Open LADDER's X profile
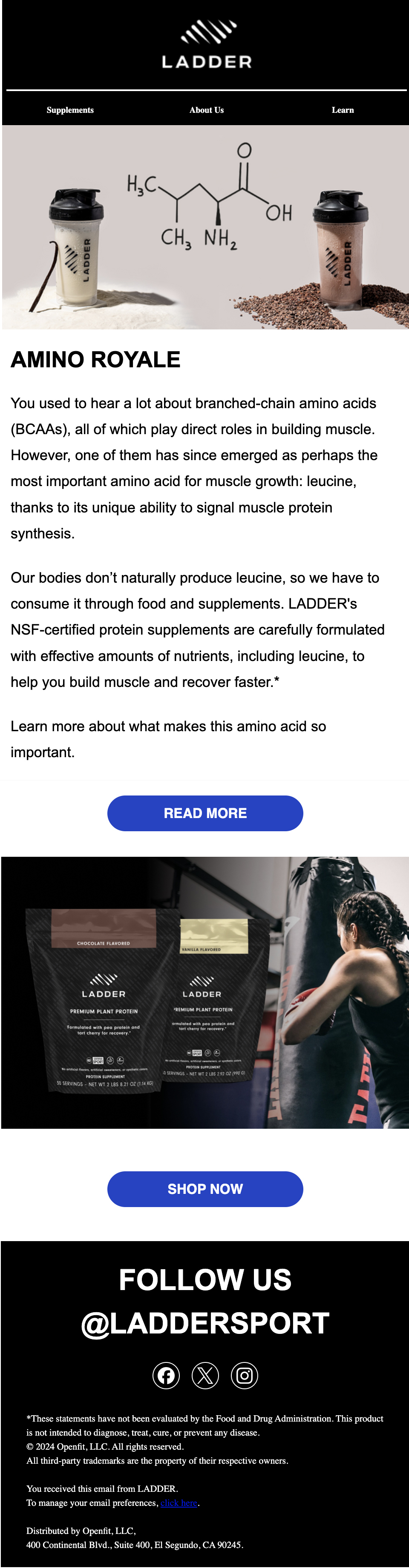Viewport: 409px width, 1568px height. tap(205, 1376)
